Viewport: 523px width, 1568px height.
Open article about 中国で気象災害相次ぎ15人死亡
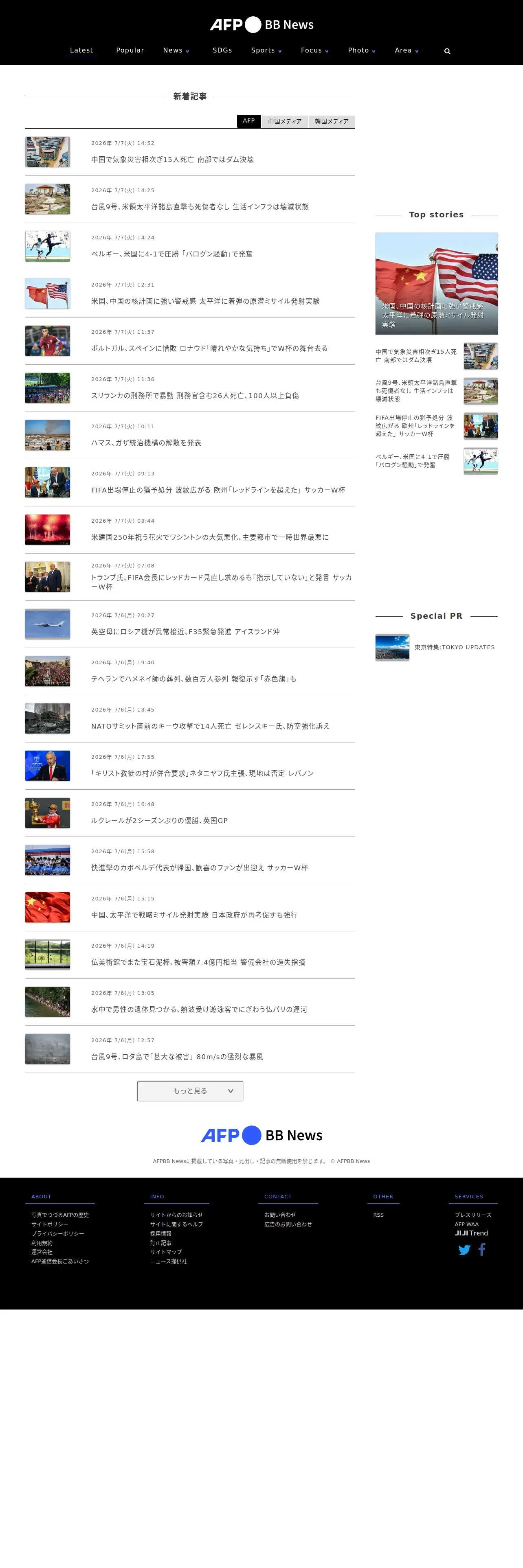click(x=172, y=160)
